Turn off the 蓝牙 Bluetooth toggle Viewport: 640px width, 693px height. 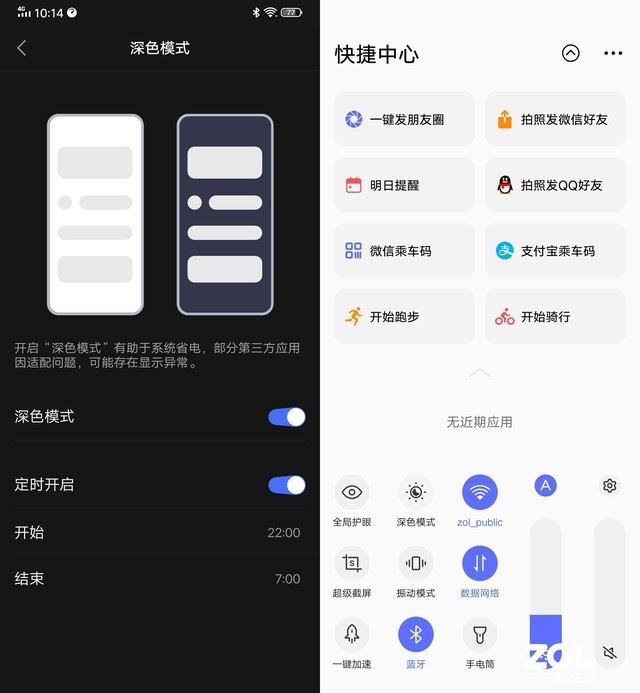pyautogui.click(x=415, y=634)
